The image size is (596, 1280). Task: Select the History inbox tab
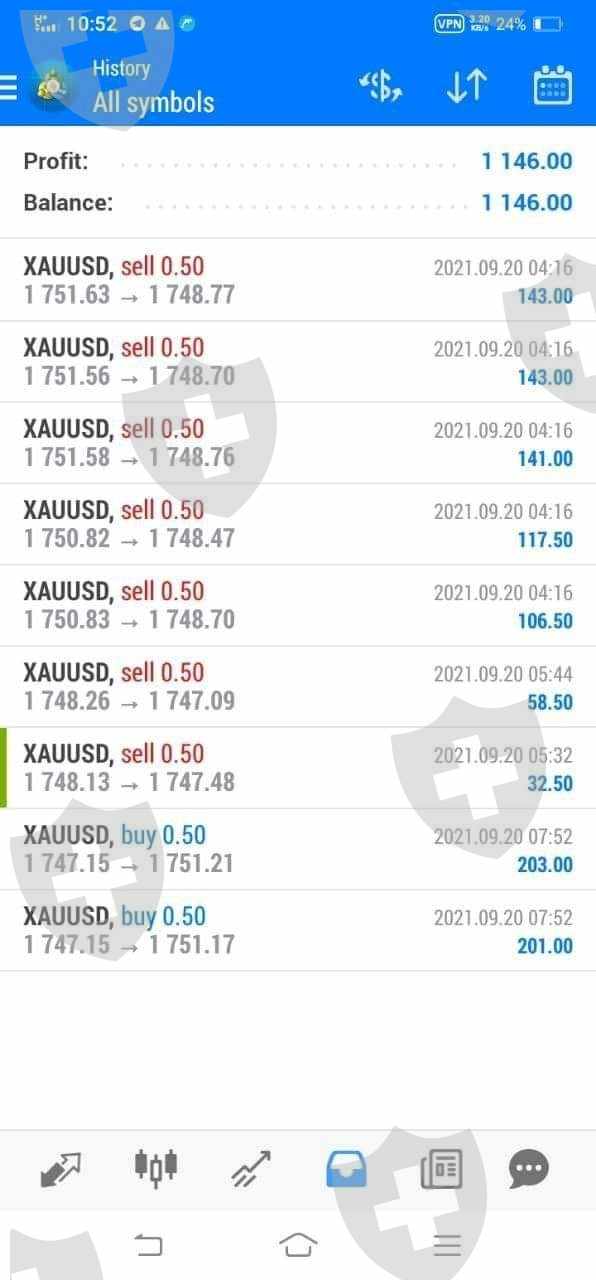click(x=346, y=1168)
